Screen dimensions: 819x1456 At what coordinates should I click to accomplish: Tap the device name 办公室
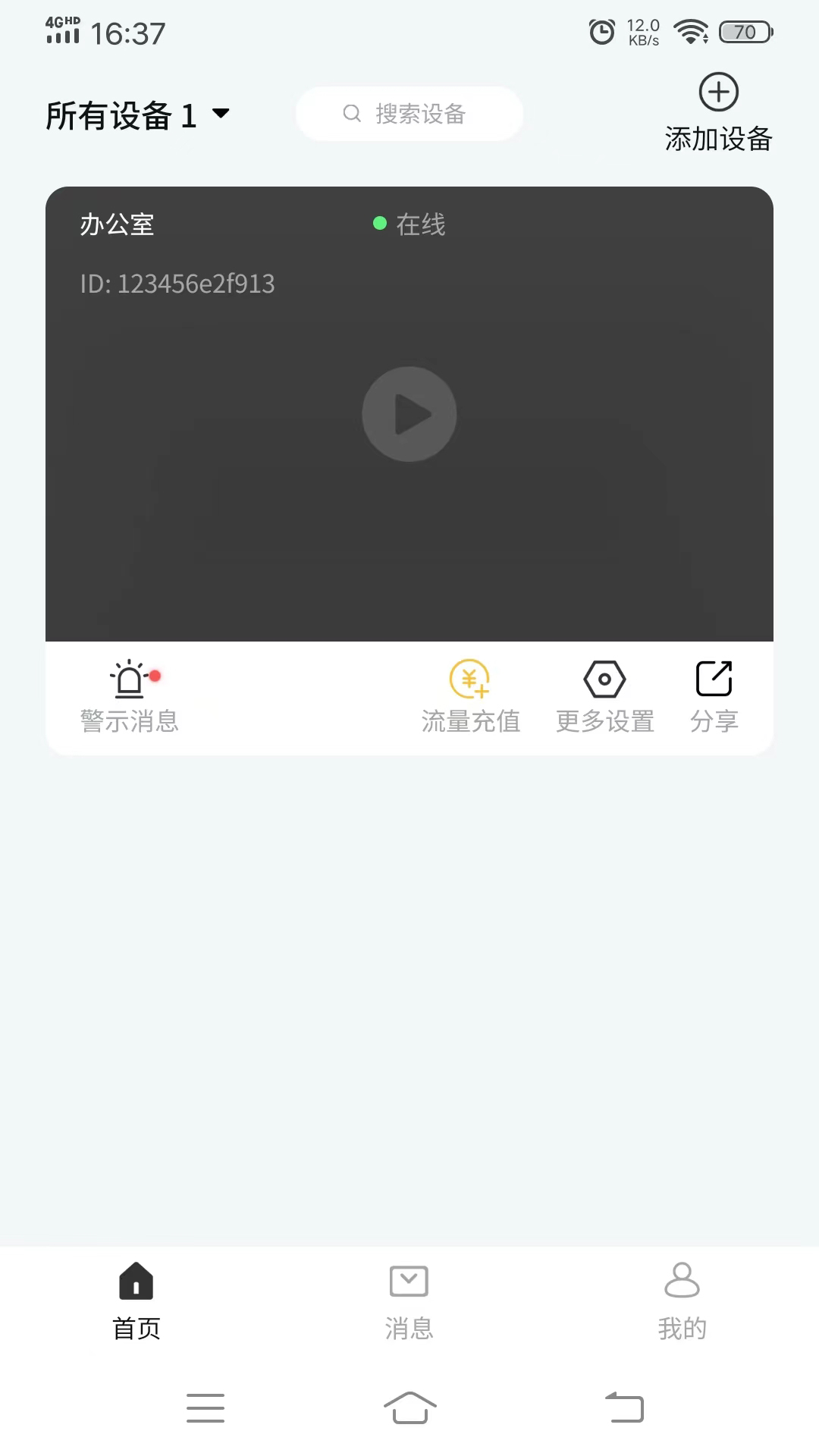(x=116, y=224)
